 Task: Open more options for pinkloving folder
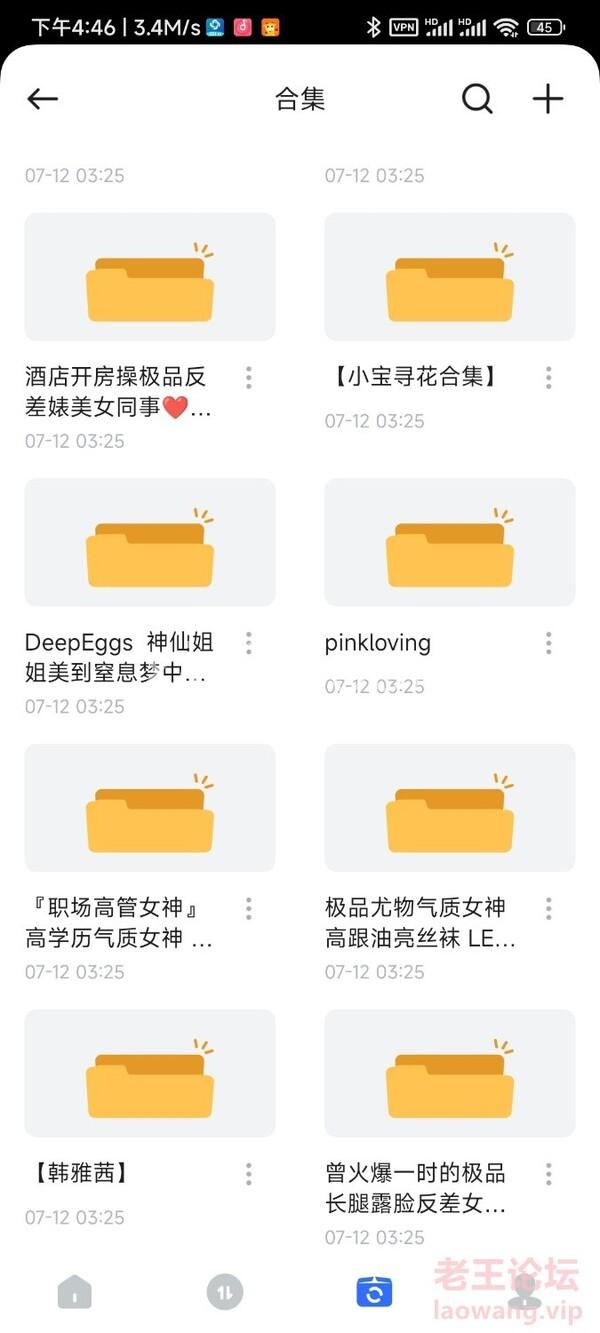coord(548,643)
